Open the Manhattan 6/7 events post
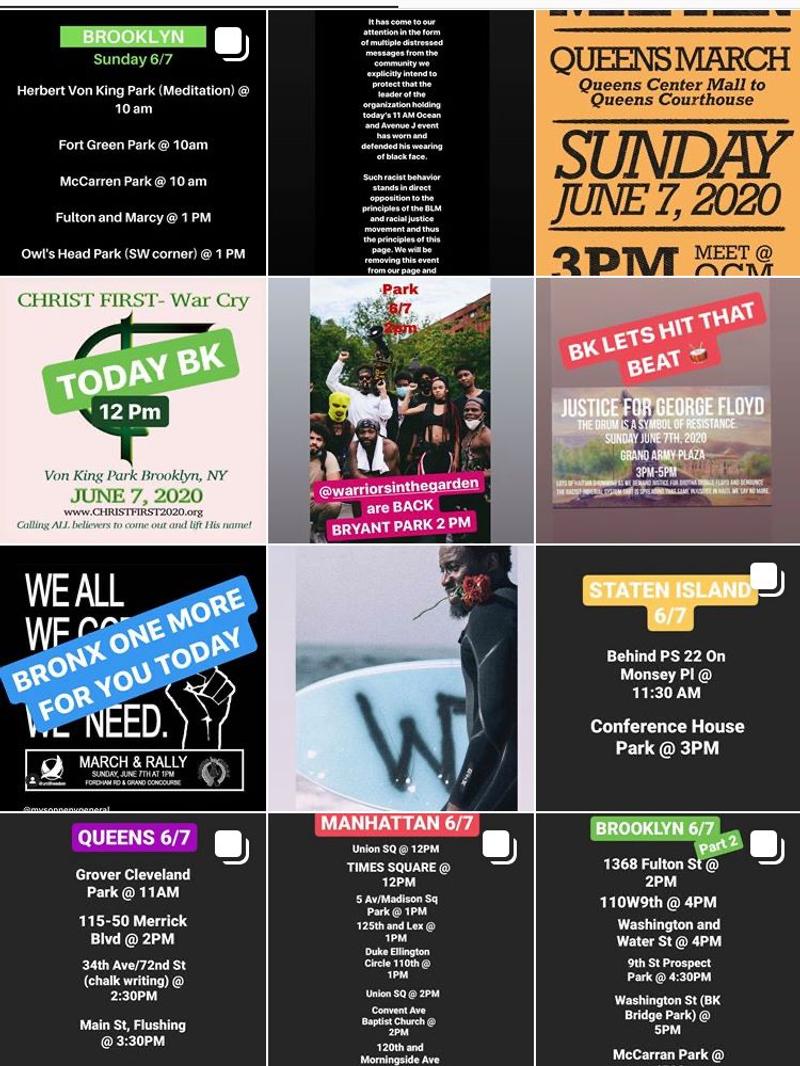Image resolution: width=800 pixels, height=1066 pixels. (401, 940)
